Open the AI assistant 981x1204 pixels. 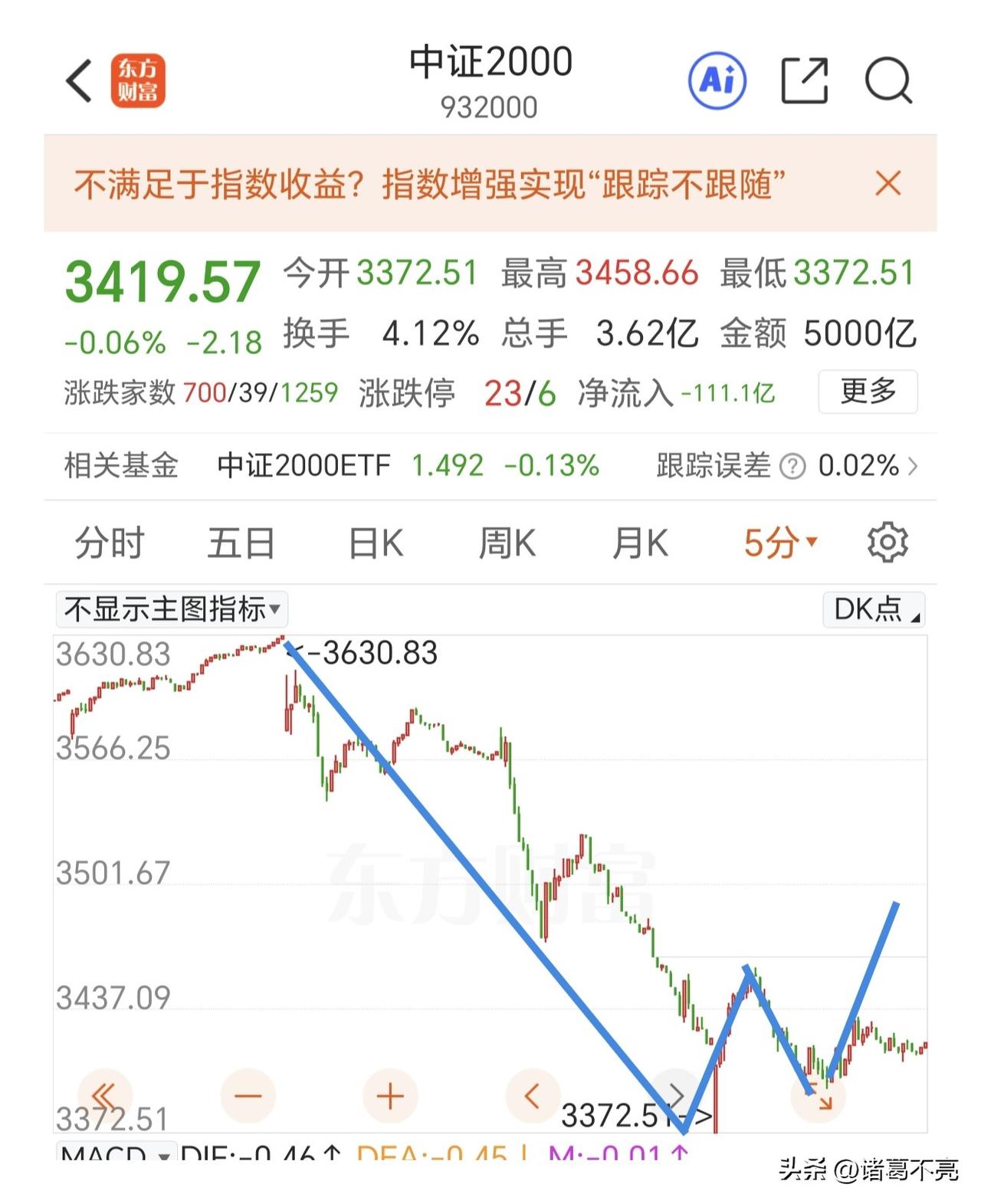click(x=717, y=80)
